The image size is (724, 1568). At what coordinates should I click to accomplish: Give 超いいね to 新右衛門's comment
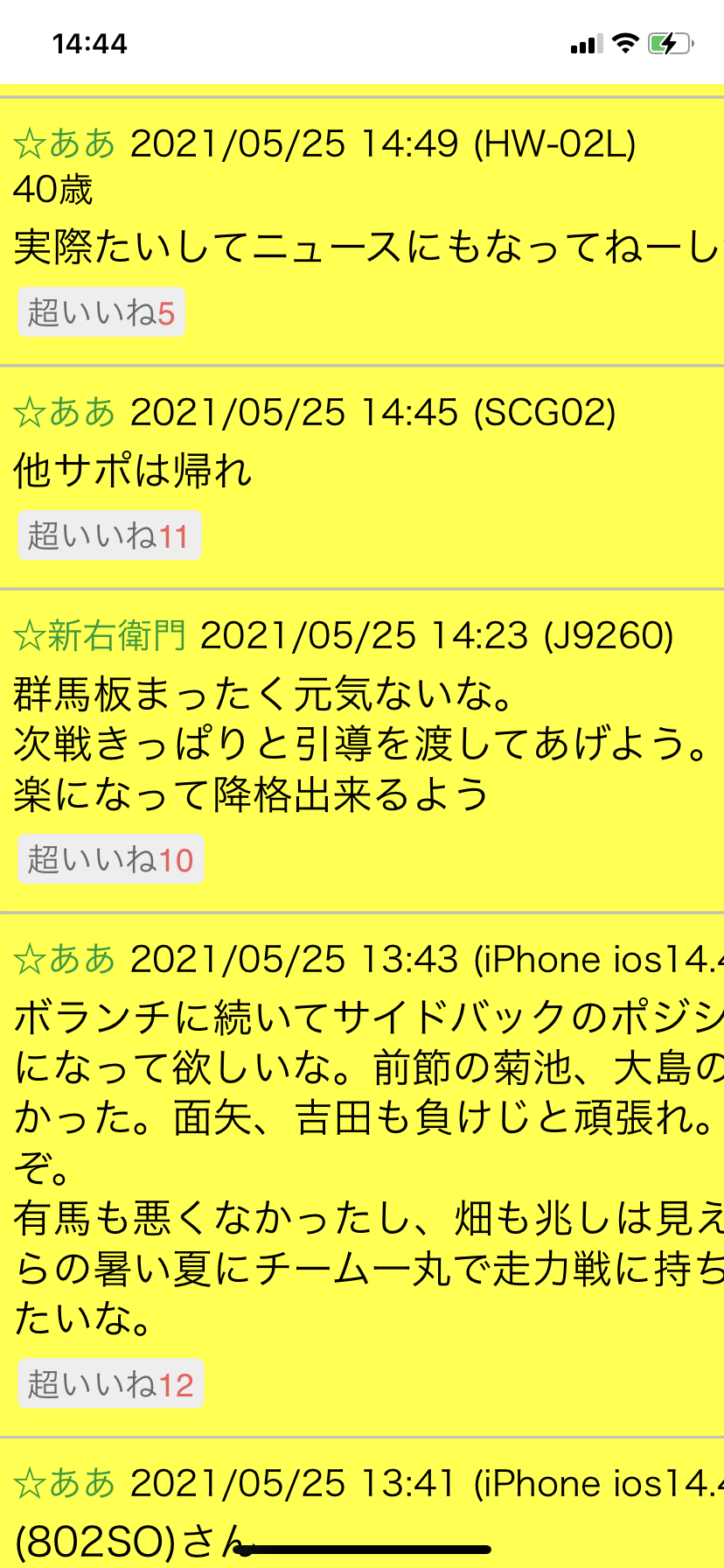point(110,859)
